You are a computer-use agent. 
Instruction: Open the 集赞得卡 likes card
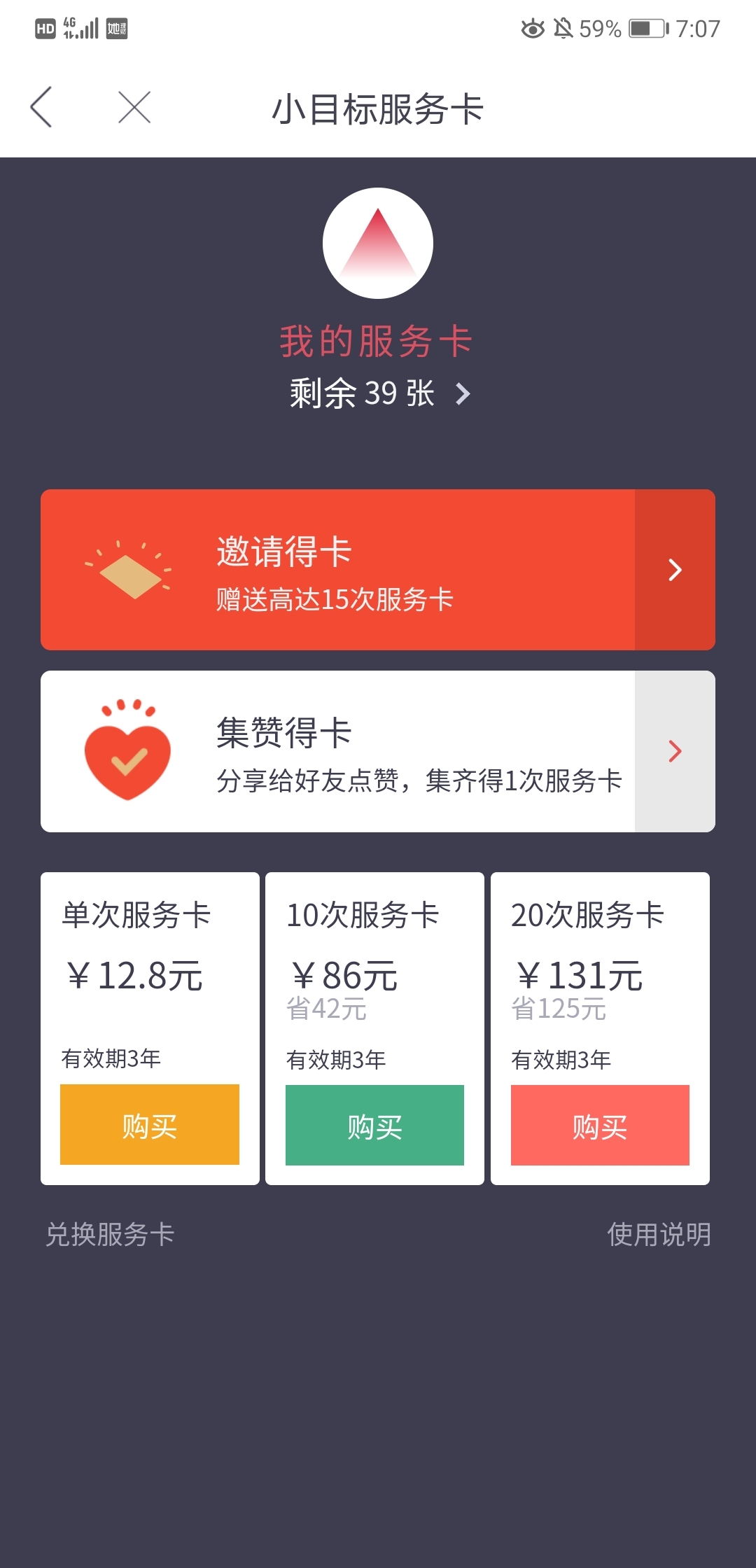[x=378, y=751]
